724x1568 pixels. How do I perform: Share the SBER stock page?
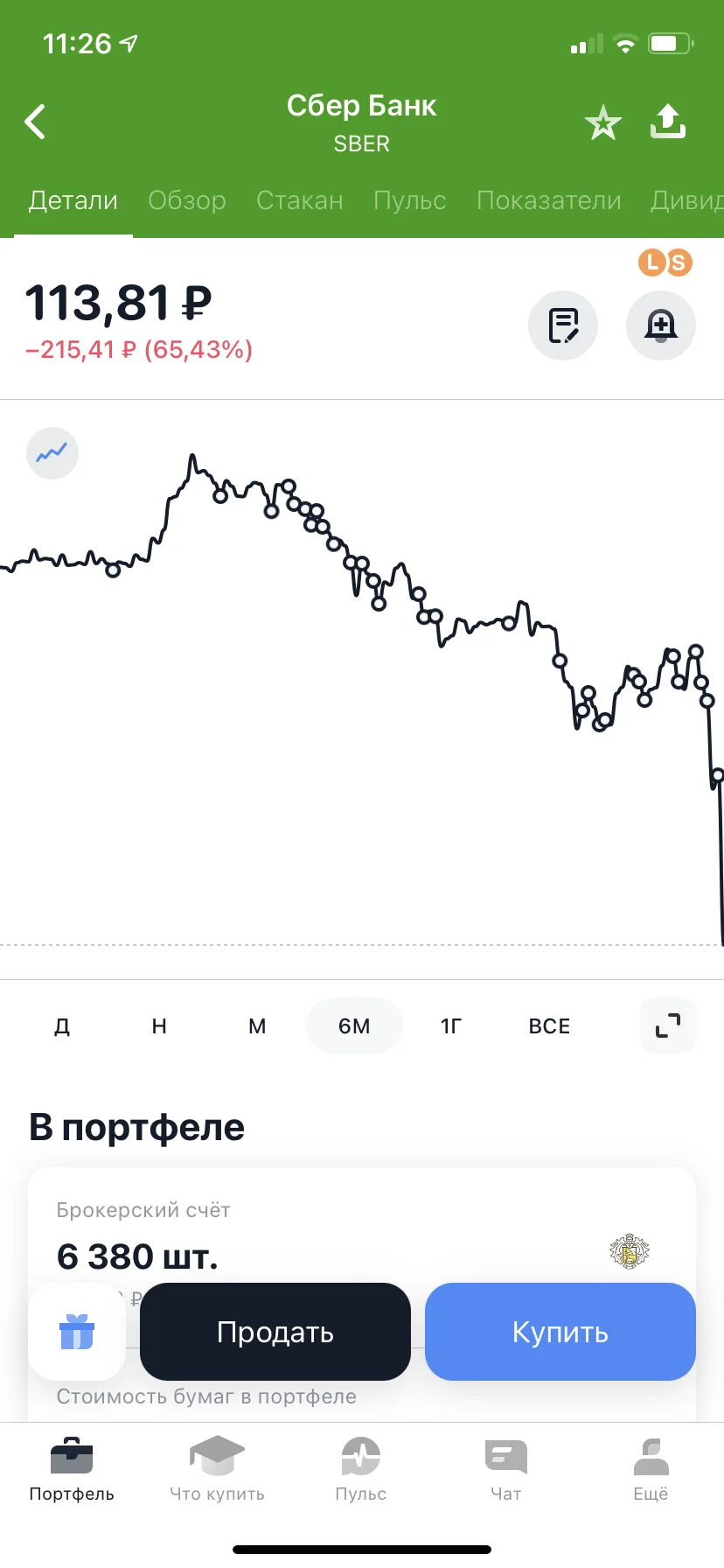(668, 122)
